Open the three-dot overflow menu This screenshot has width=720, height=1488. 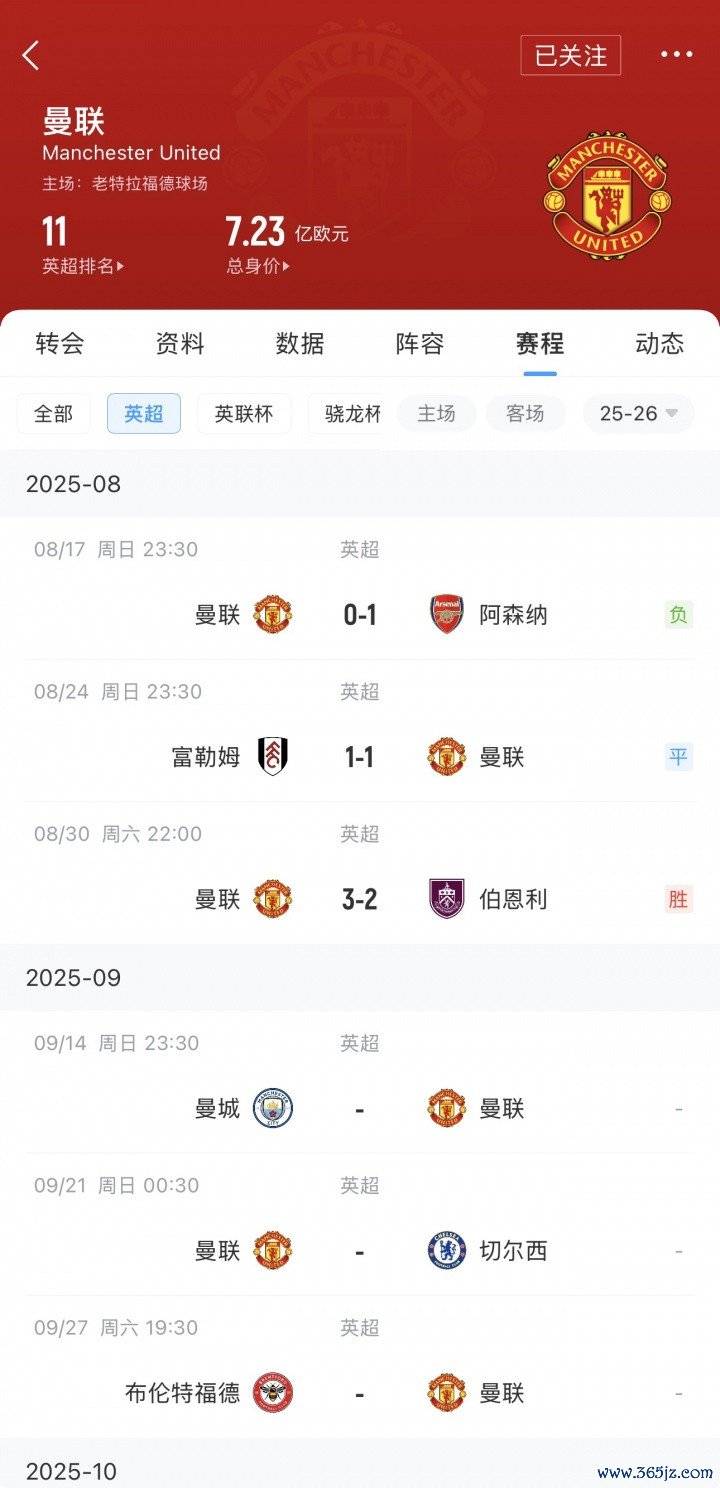676,55
